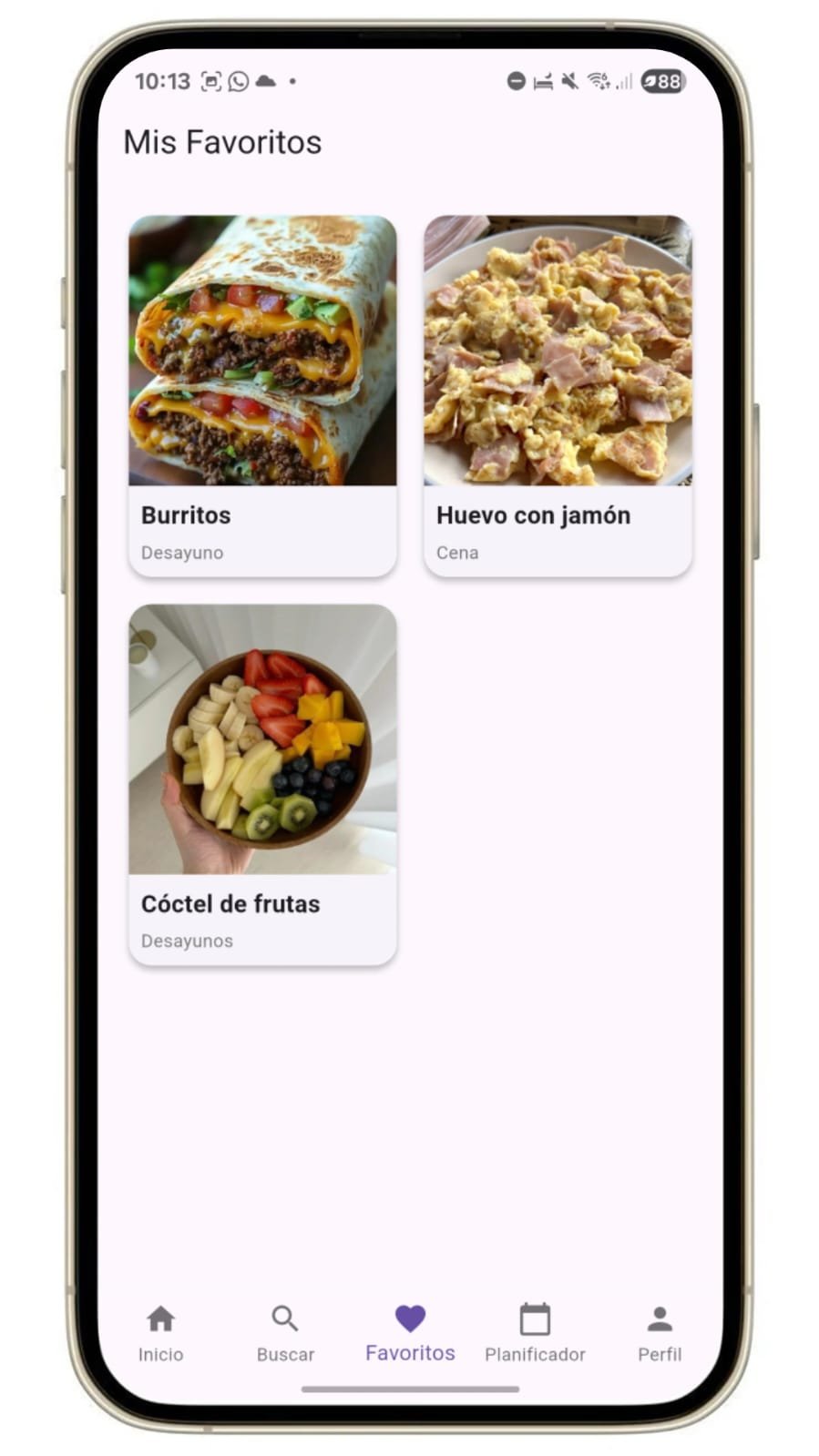Switch to the Buscar tab
Image resolution: width=819 pixels, height=1456 pixels.
285,1333
